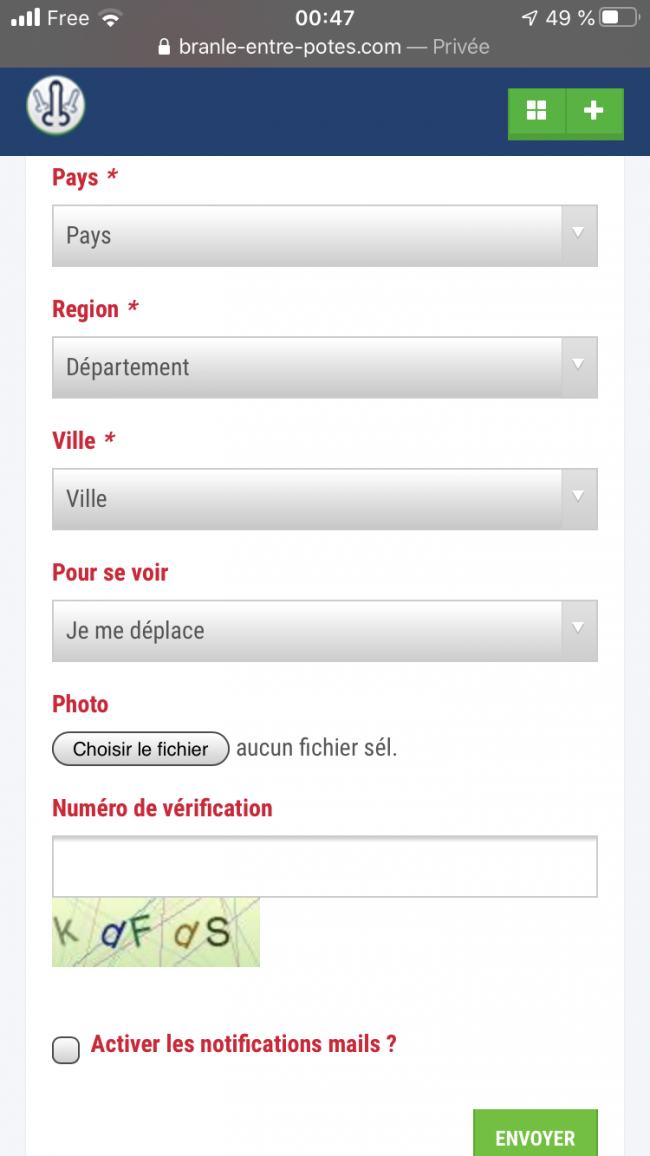Open the site logo home link
Viewport: 650px width, 1156px height.
pyautogui.click(x=56, y=106)
